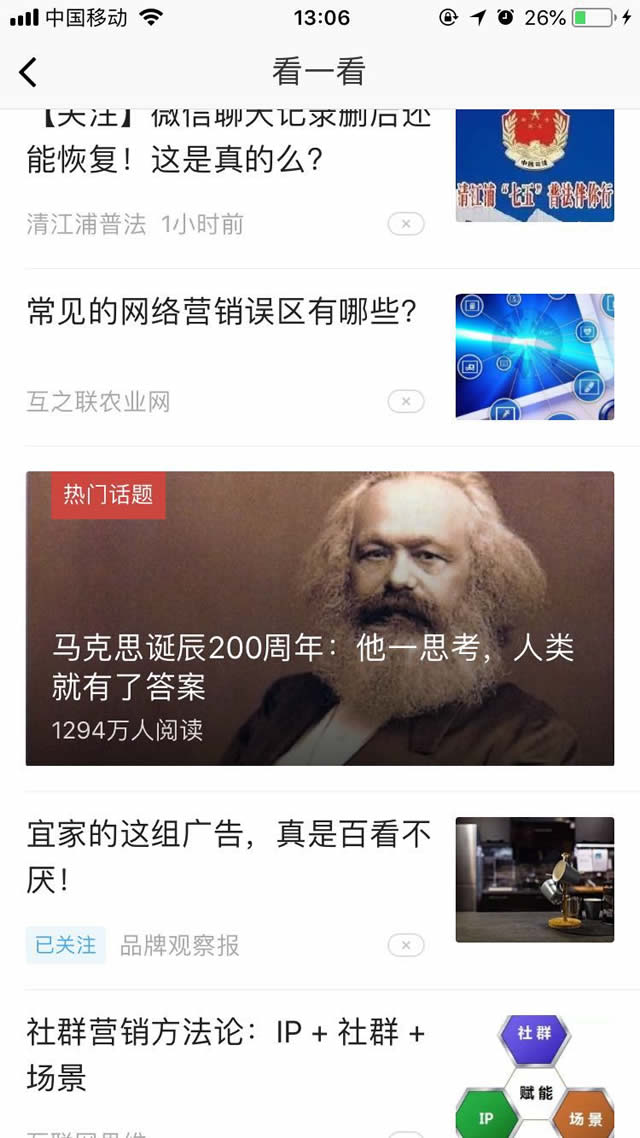This screenshot has height=1138, width=640.
Task: Dismiss the 品牌观察报 article
Action: click(406, 945)
